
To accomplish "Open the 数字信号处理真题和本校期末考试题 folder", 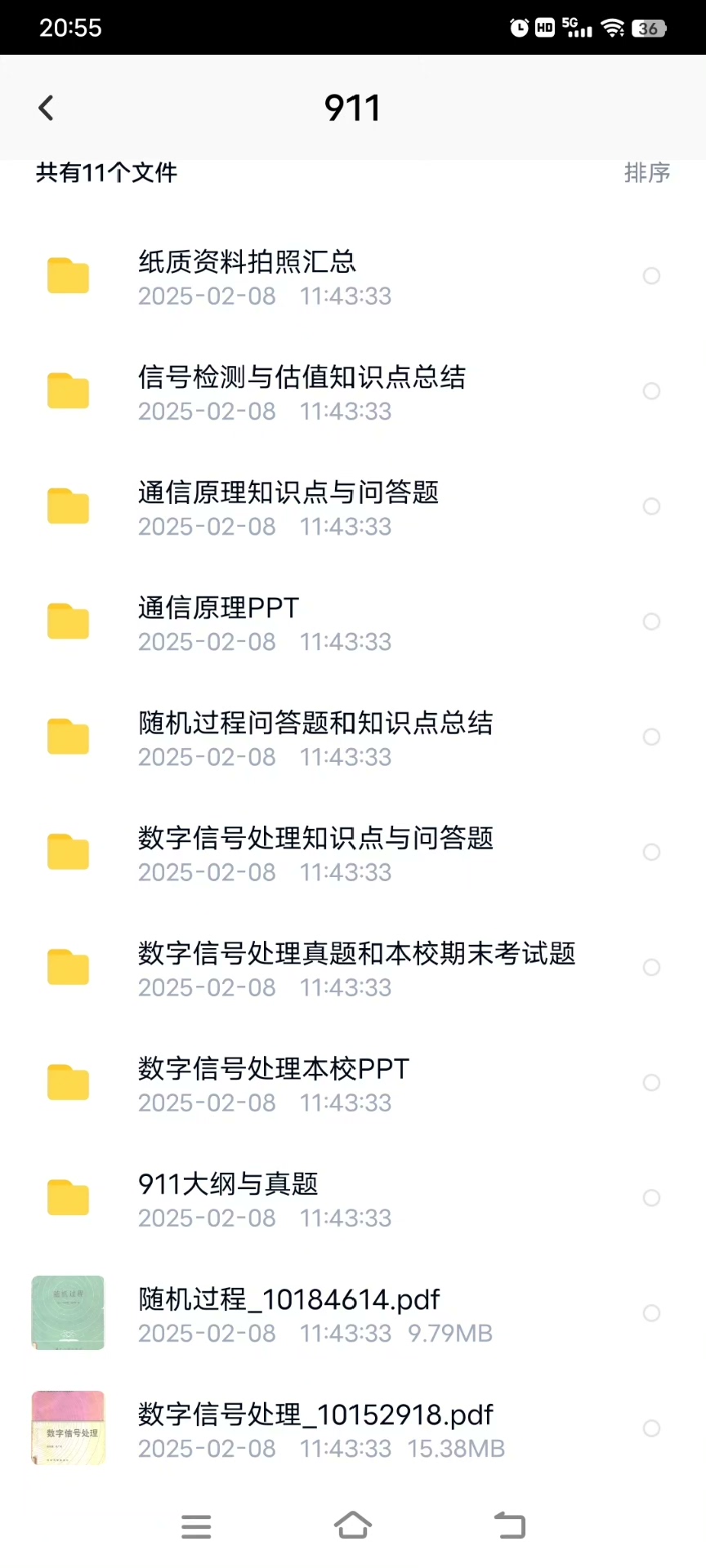I will [x=355, y=967].
